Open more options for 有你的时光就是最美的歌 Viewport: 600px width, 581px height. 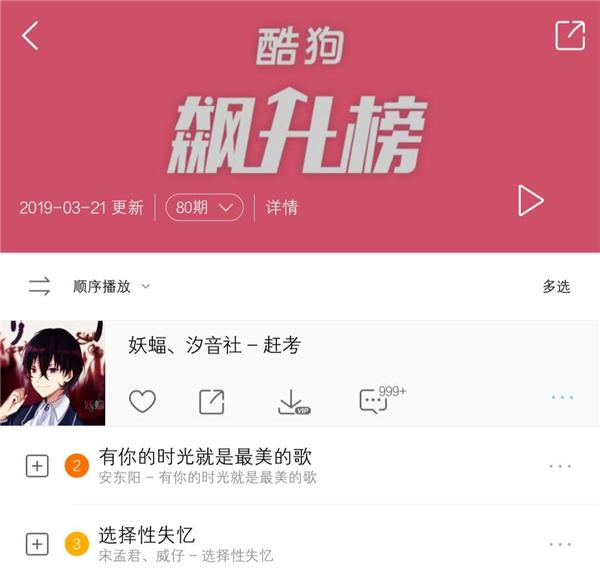click(x=560, y=466)
